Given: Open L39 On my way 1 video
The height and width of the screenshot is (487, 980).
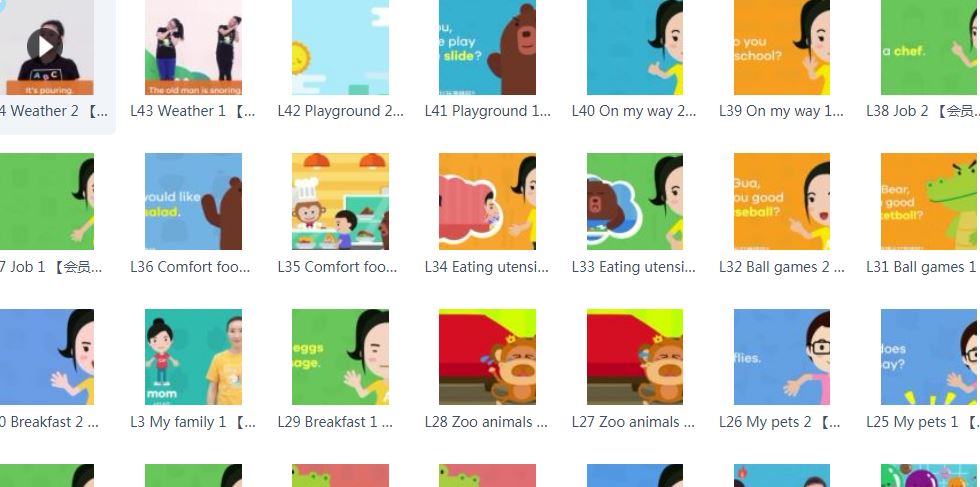Looking at the screenshot, I should pyautogui.click(x=781, y=47).
